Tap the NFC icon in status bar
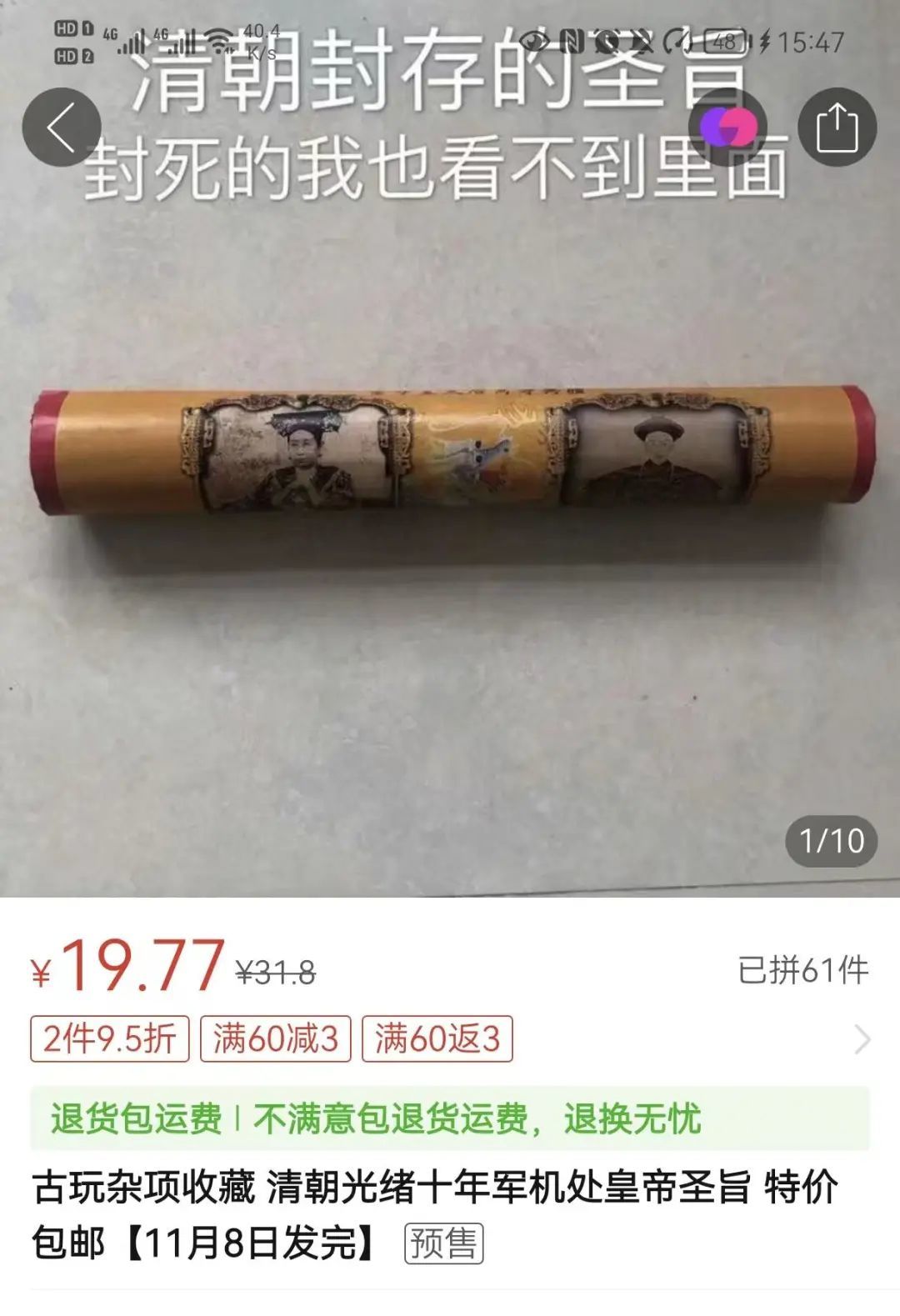This screenshot has height=1316, width=900. [571, 40]
